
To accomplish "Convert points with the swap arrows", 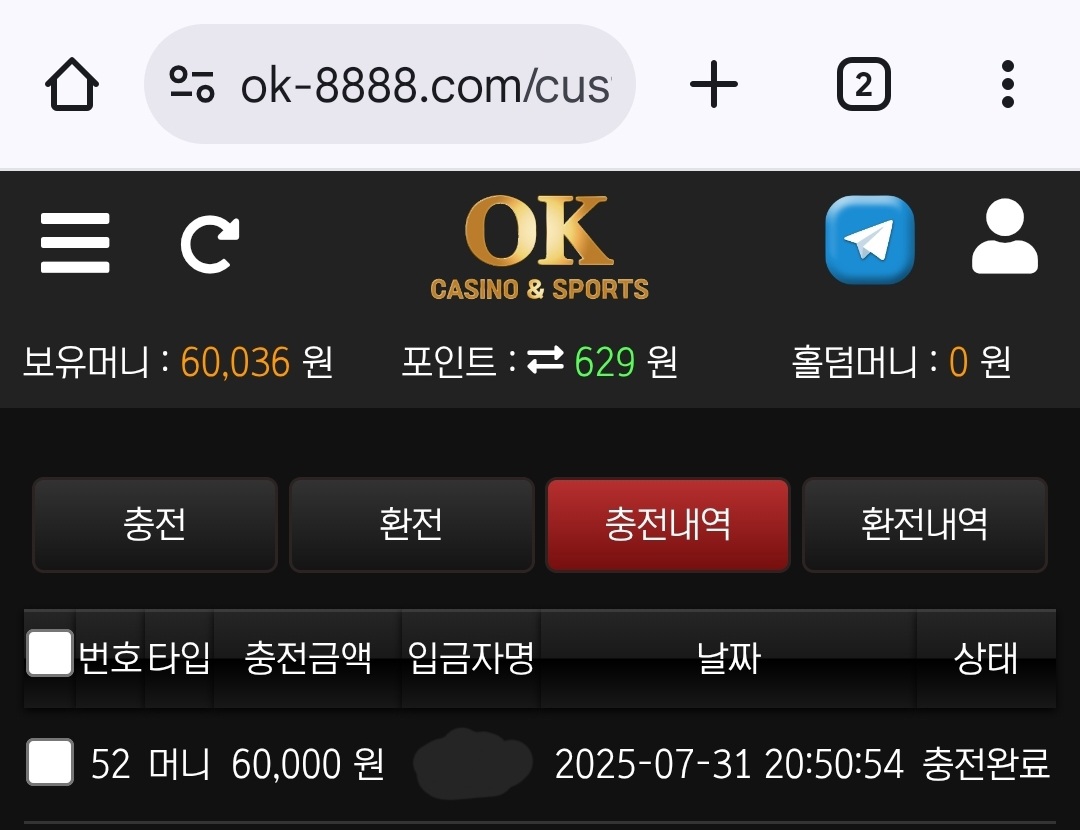I will pyautogui.click(x=546, y=361).
